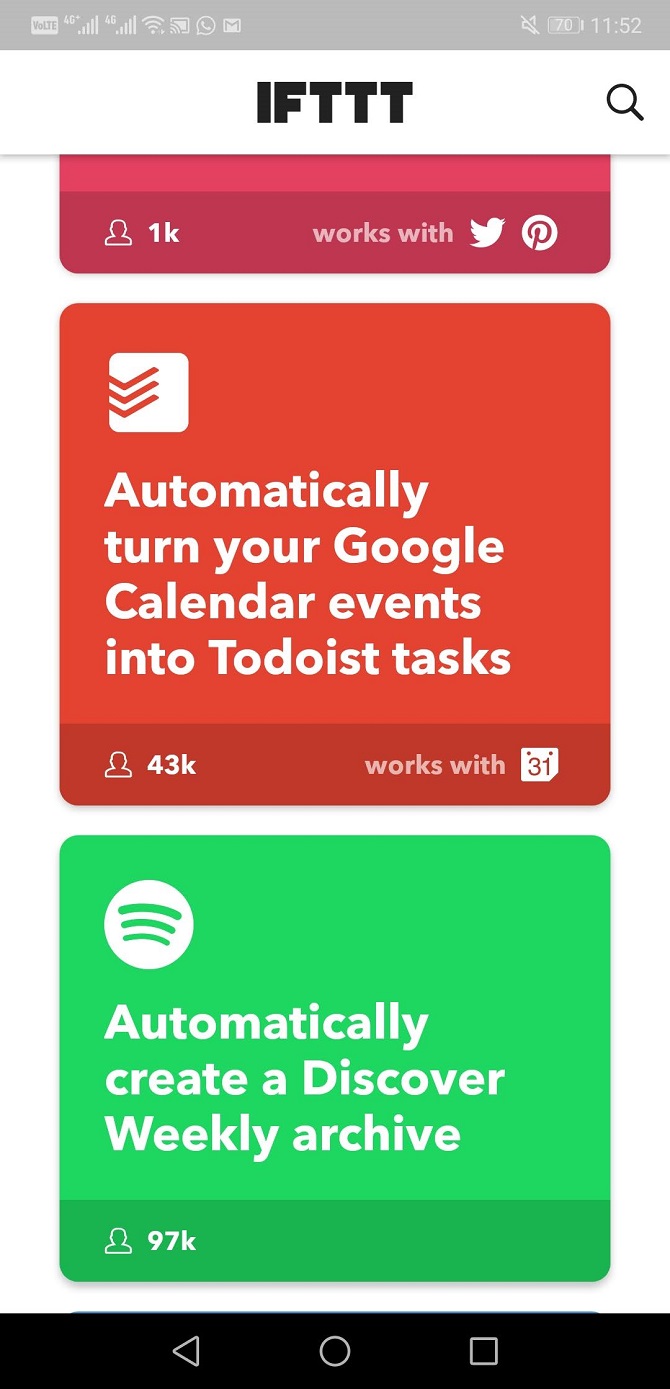The height and width of the screenshot is (1389, 670).
Task: Open the Google Calendar to Todoist applet card
Action: point(334,553)
